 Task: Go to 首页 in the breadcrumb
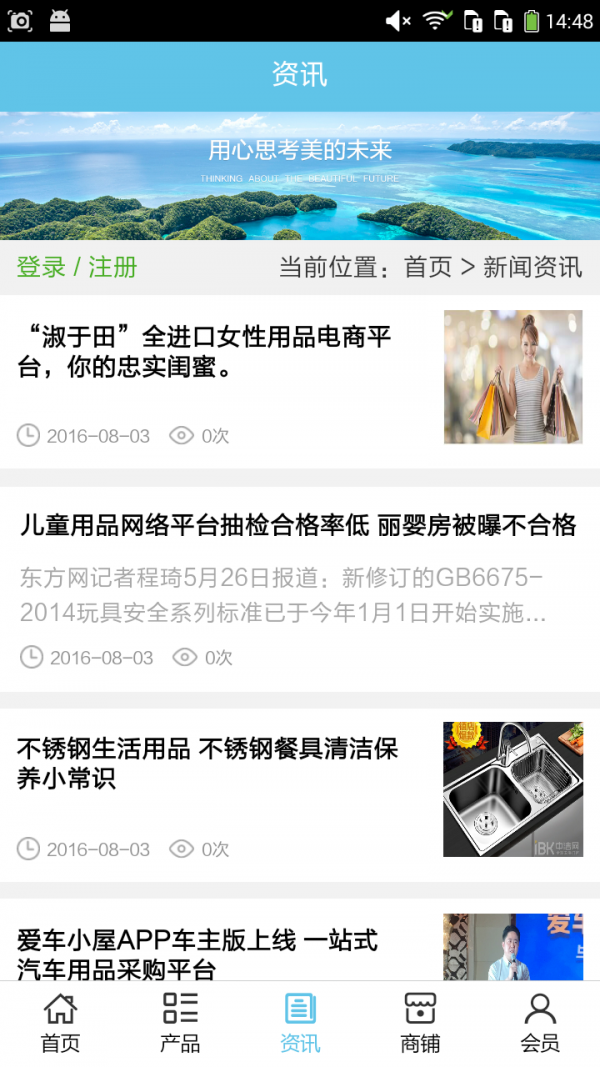427,267
